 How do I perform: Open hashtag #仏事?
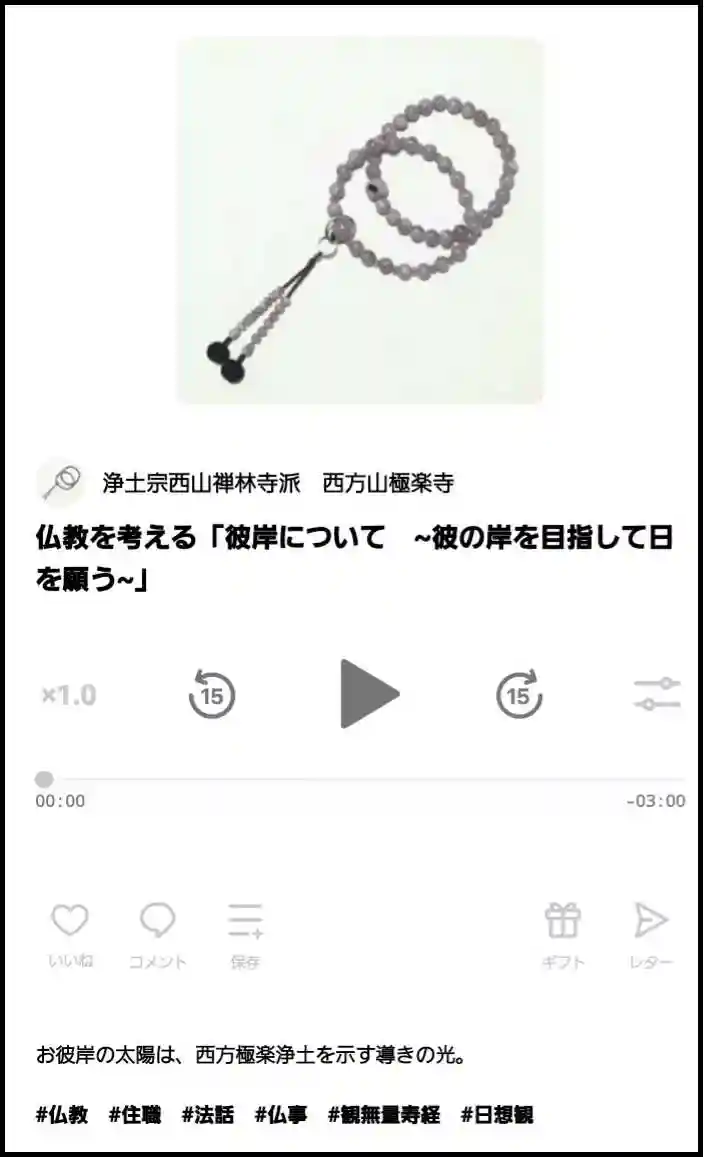[x=281, y=1115]
